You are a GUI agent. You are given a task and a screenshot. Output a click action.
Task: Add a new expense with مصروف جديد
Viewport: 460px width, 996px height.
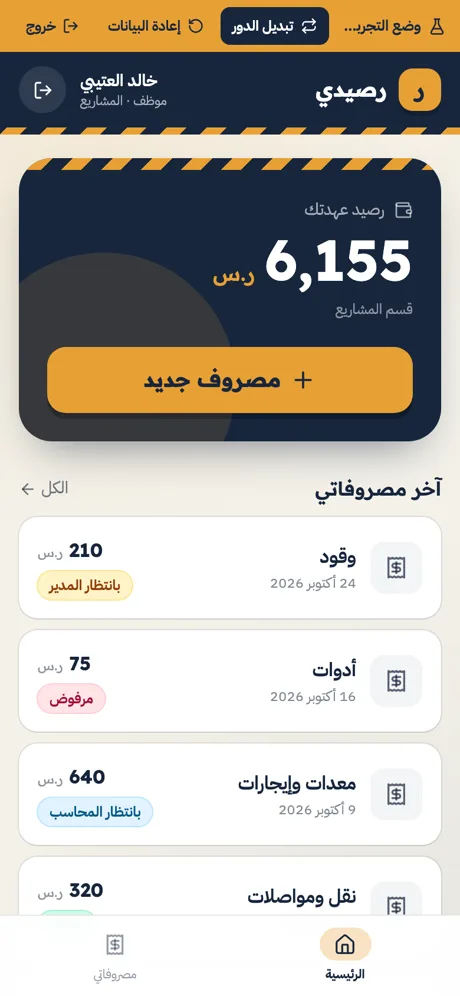(x=230, y=380)
